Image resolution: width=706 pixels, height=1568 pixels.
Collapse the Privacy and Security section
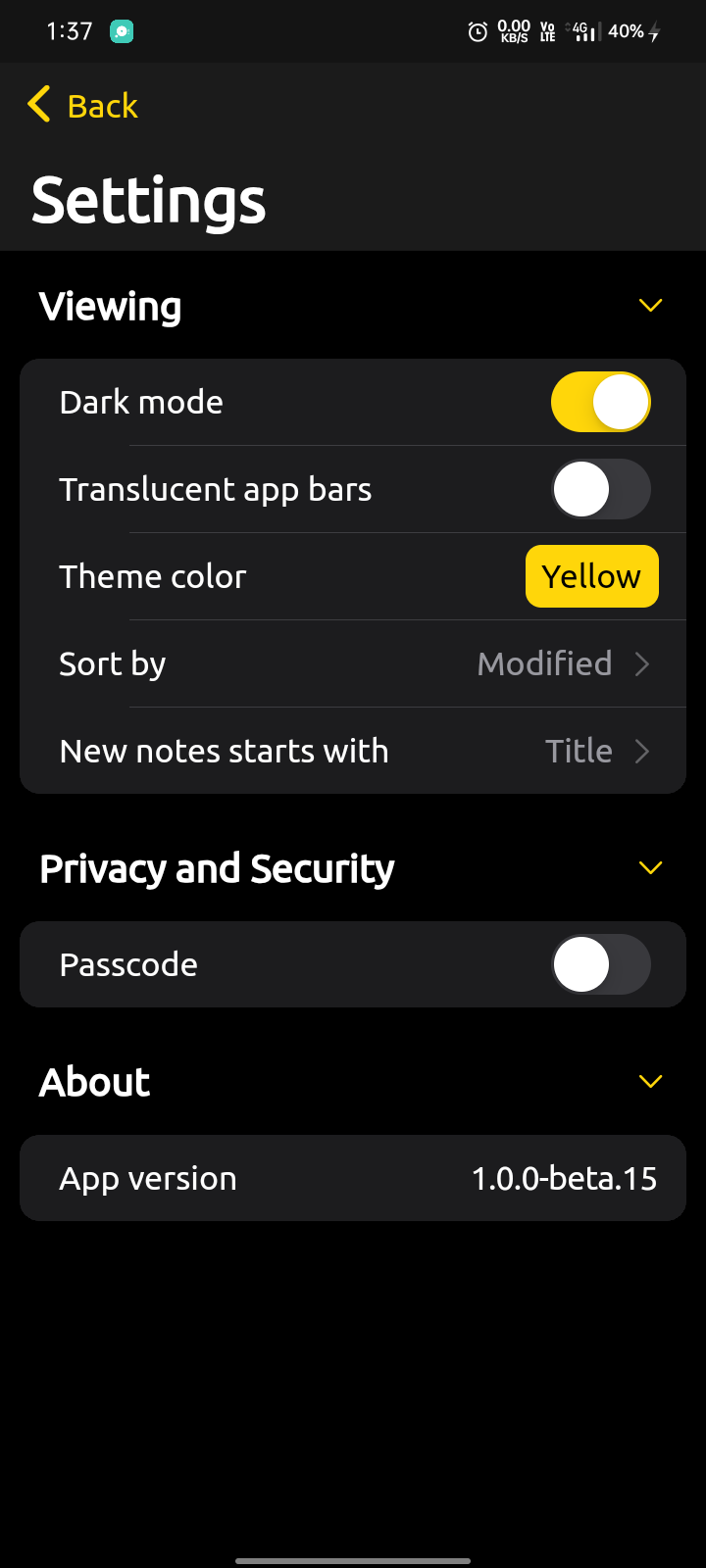650,867
